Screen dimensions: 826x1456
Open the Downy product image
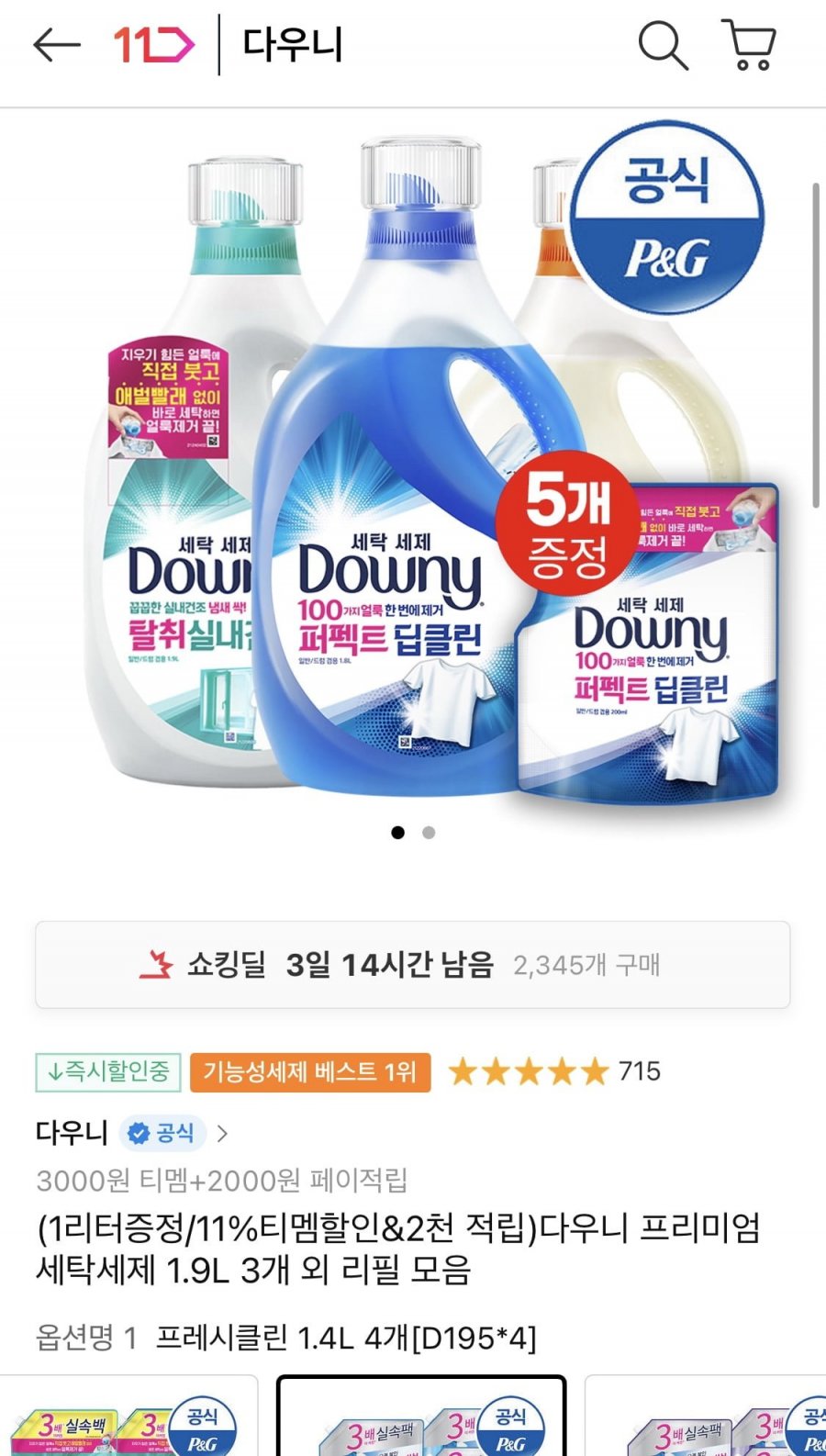(x=413, y=477)
